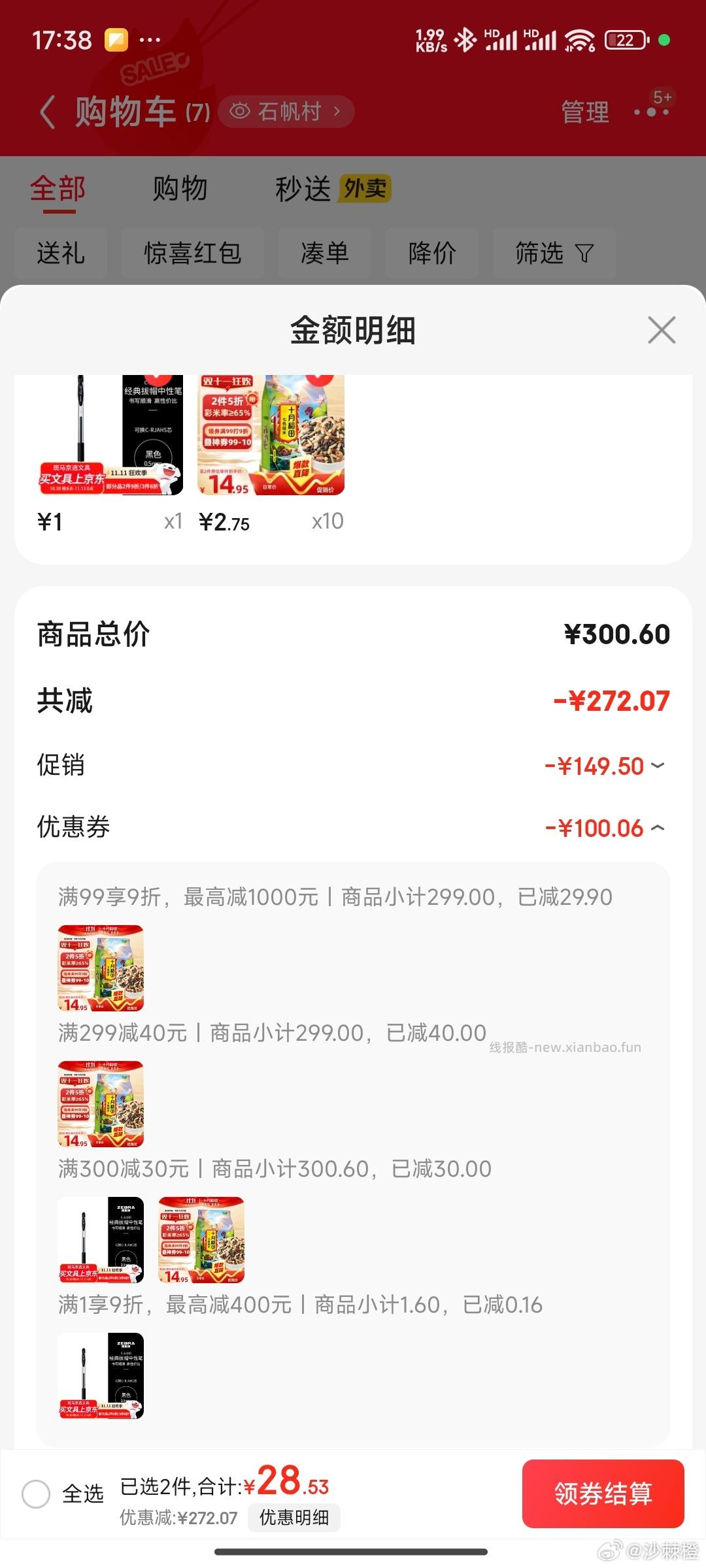This screenshot has height=1568, width=706.
Task: Tap the 惊喜红包 surprise red packet option
Action: point(193,253)
